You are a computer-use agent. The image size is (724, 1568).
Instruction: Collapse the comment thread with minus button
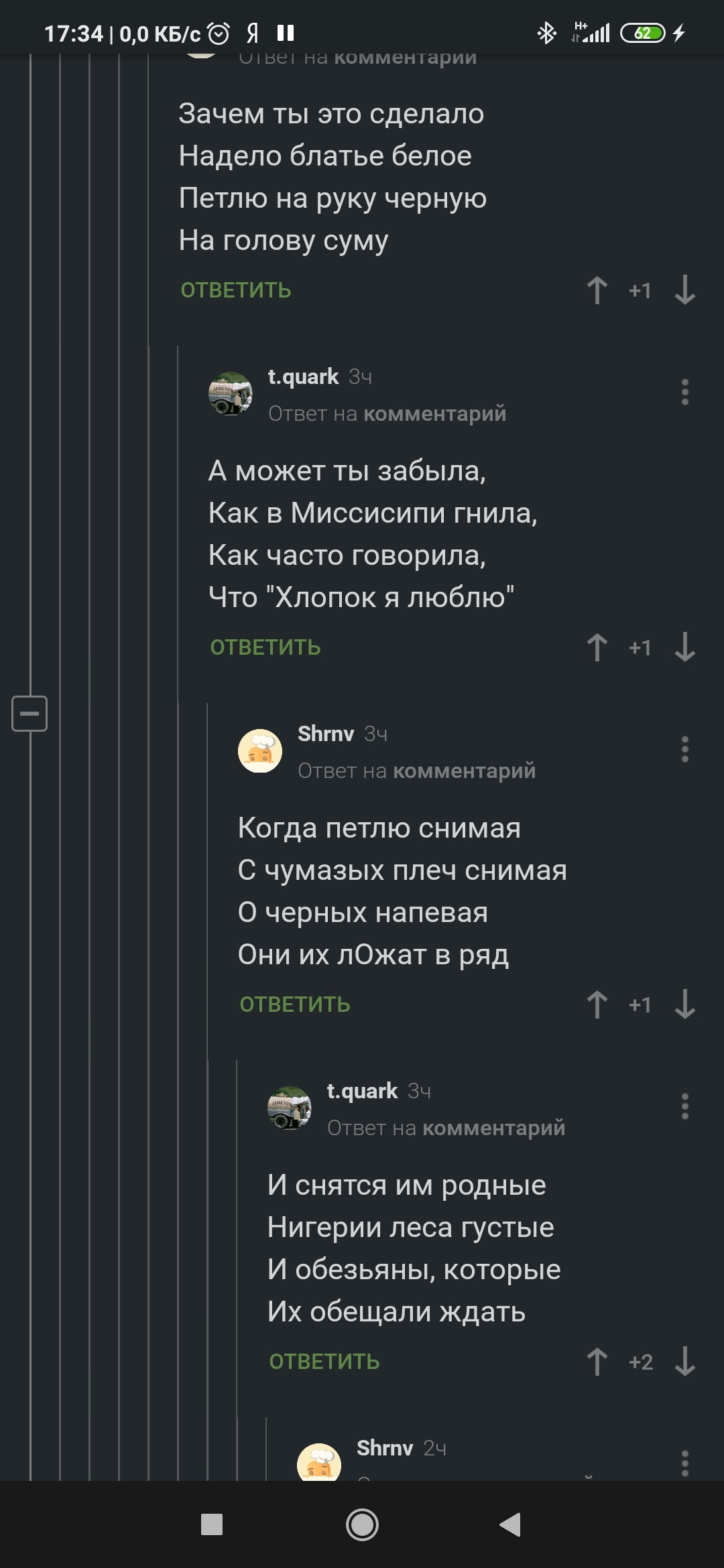pos(29,713)
